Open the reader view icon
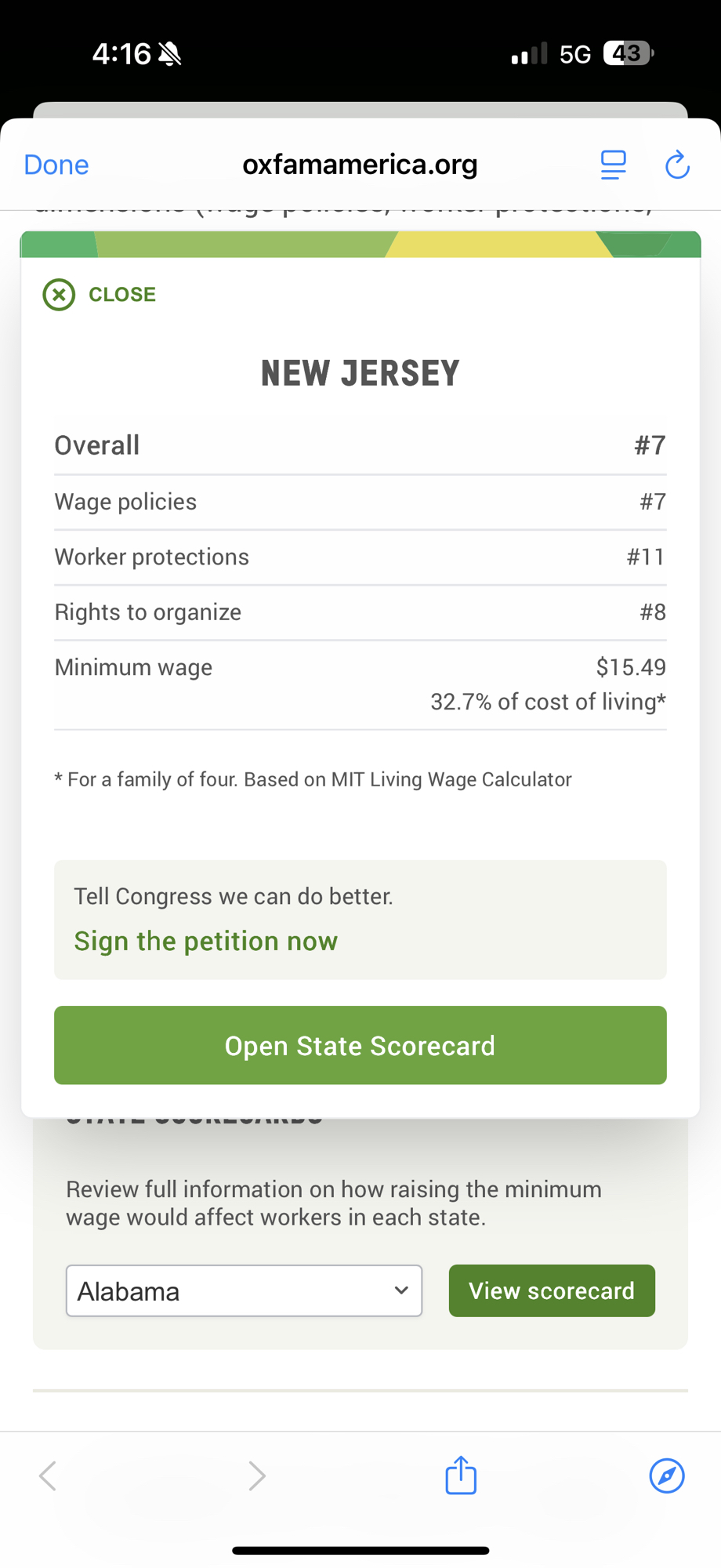Screen dimensions: 721x1568 coord(613,165)
